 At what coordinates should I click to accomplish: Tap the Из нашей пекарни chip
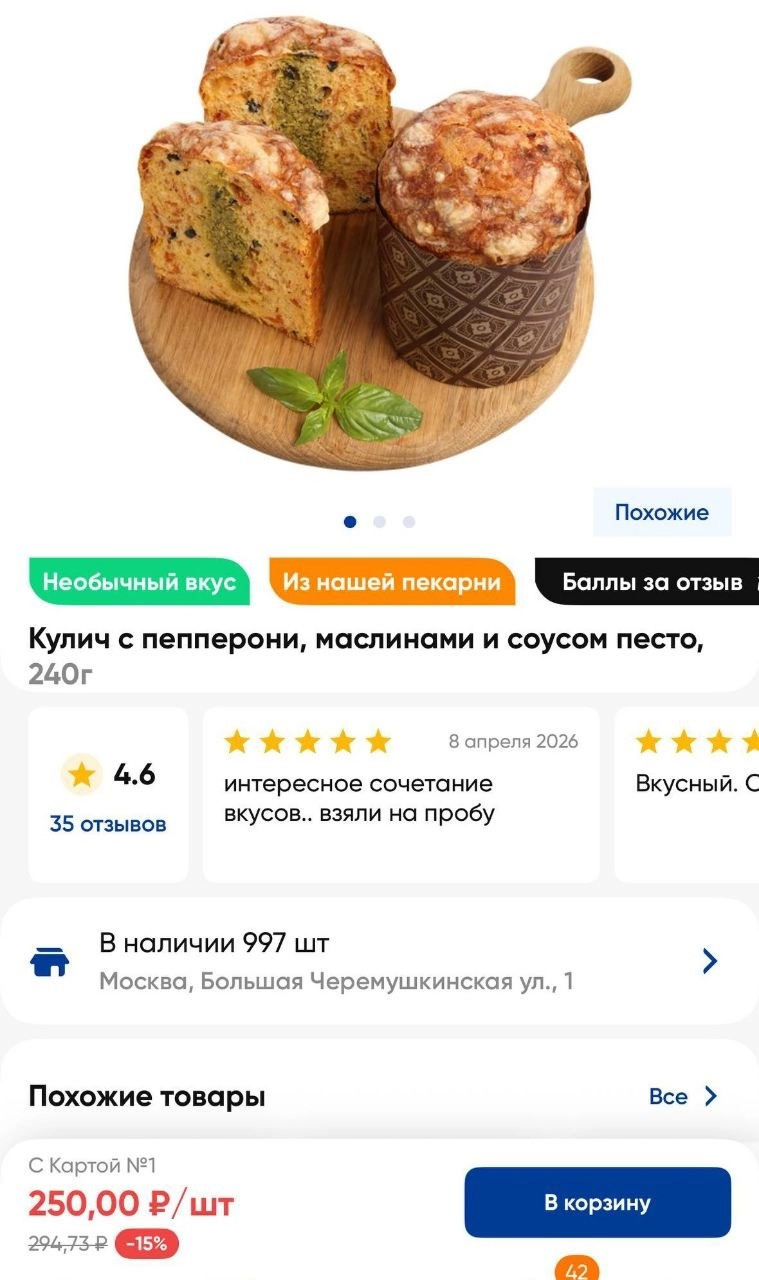pyautogui.click(x=391, y=582)
